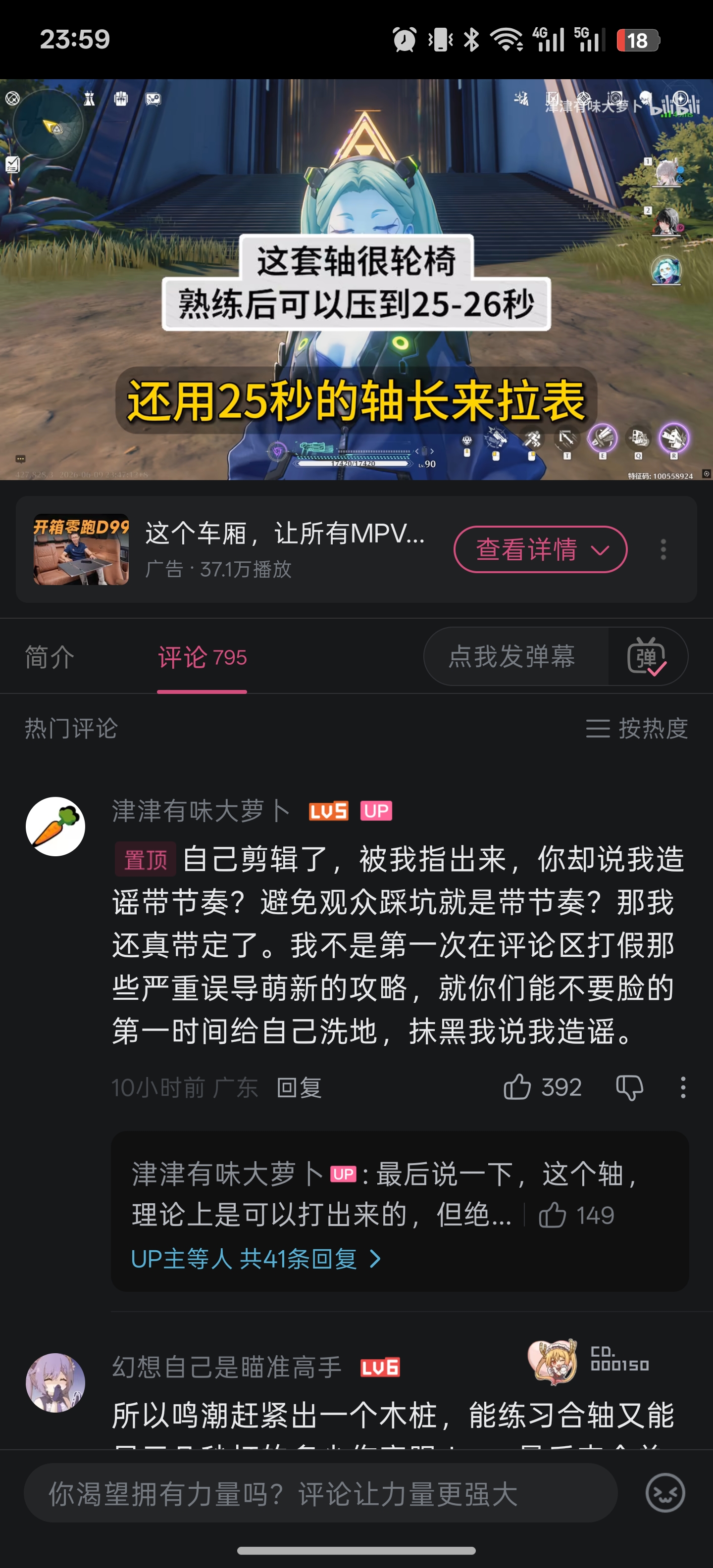Change comment sorting via 按热度
713x1568 pixels.
[636, 728]
